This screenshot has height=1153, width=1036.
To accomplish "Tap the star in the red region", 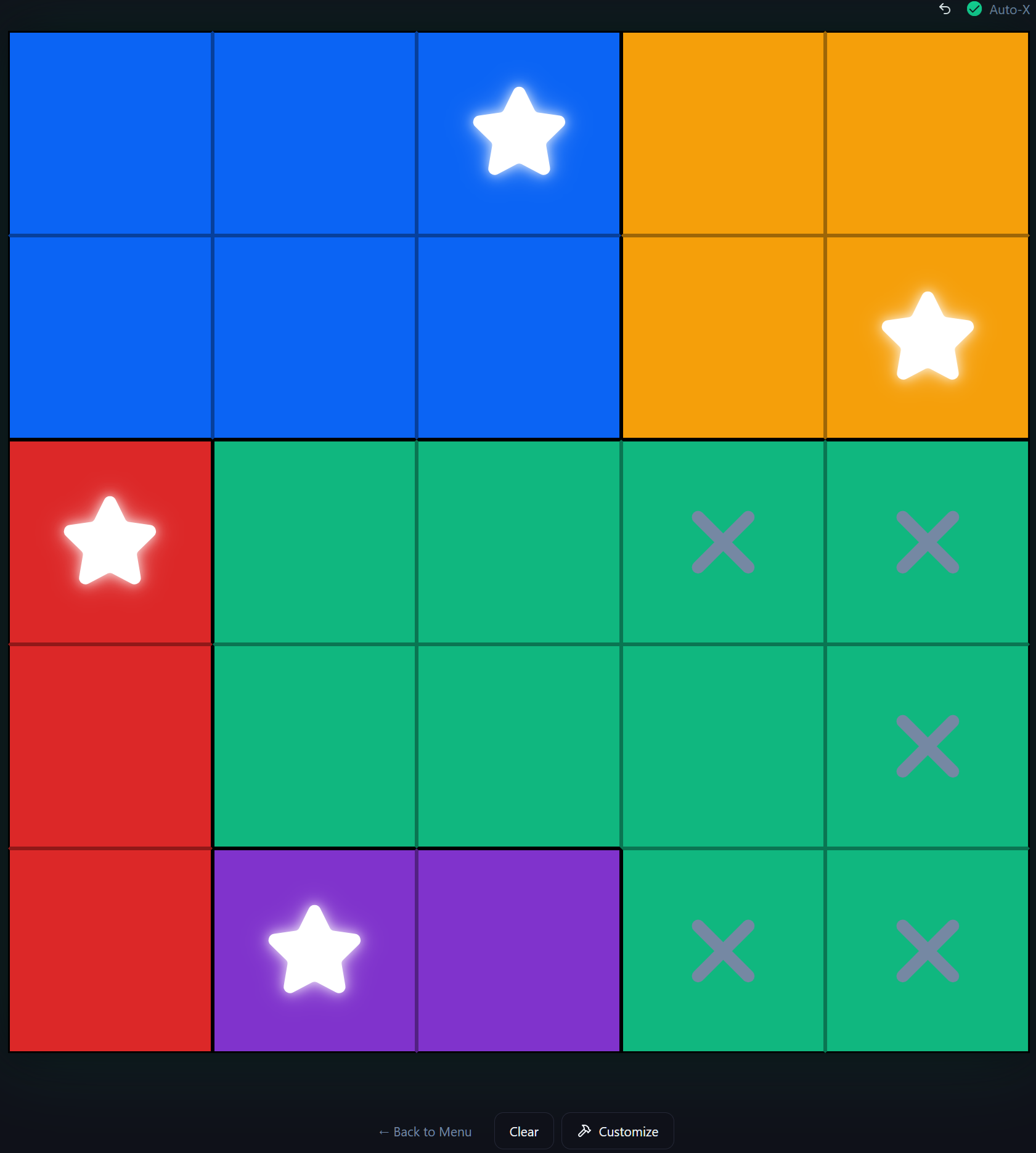I will pyautogui.click(x=110, y=541).
